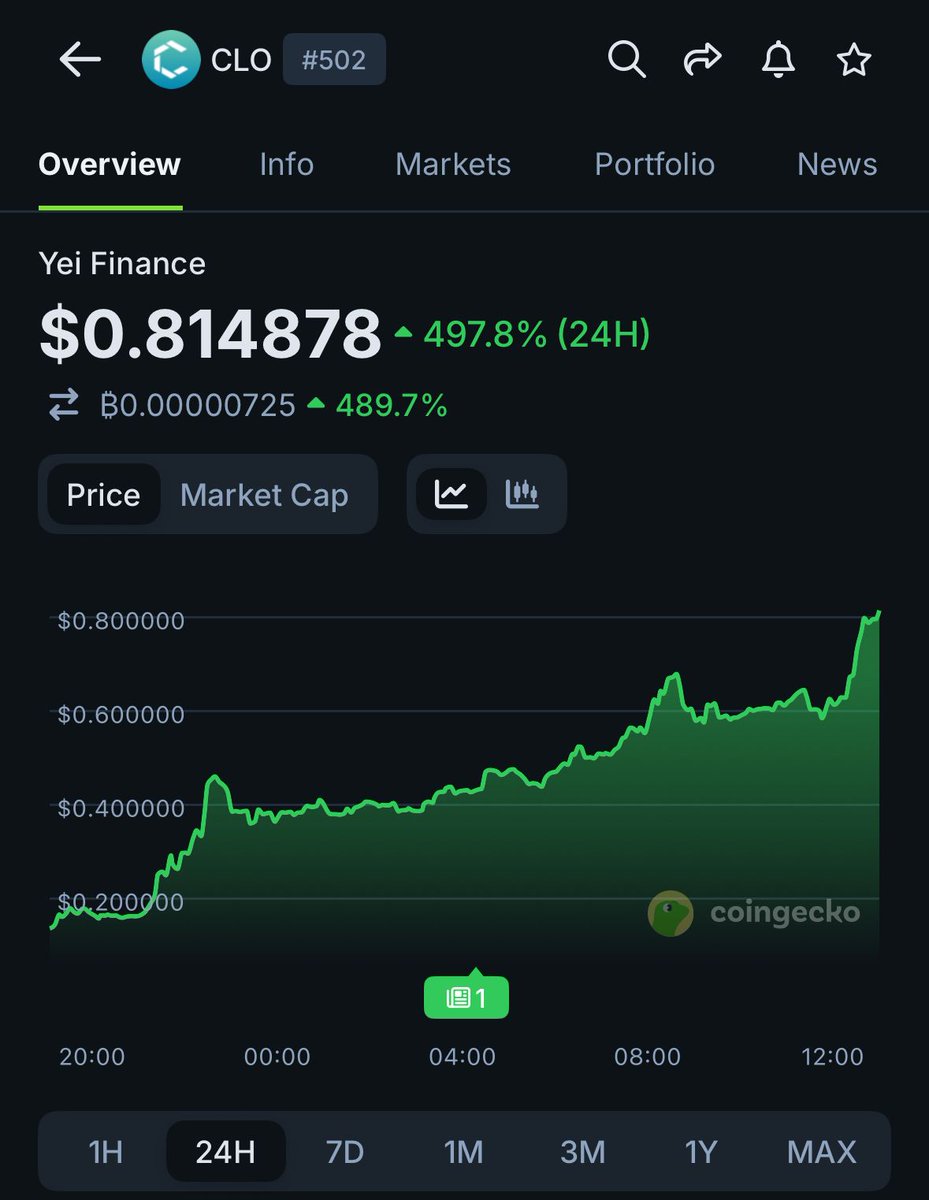Share the CLO coin page
929x1200 pixels.
[702, 61]
